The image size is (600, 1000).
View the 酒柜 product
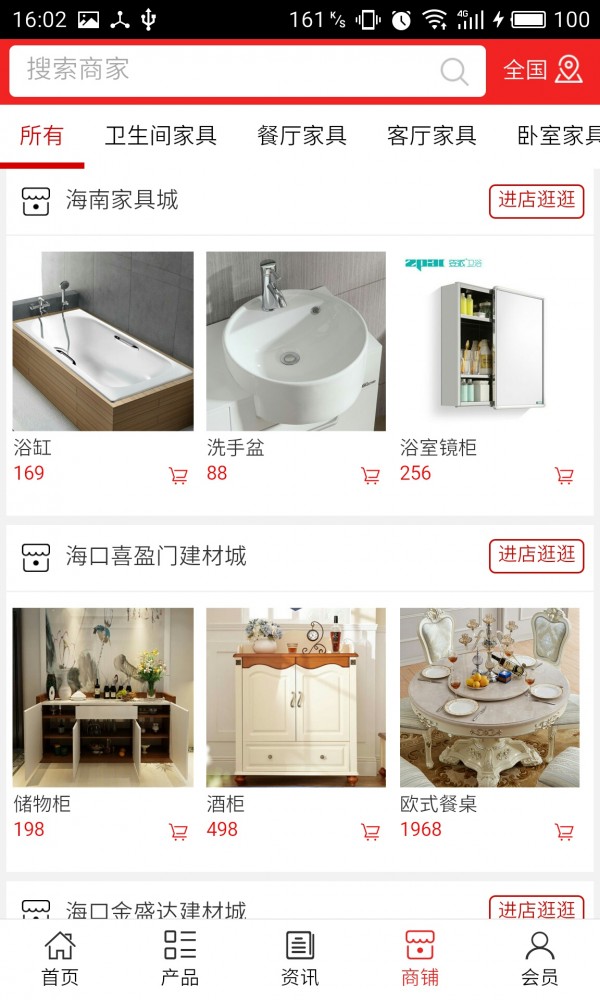pos(296,697)
